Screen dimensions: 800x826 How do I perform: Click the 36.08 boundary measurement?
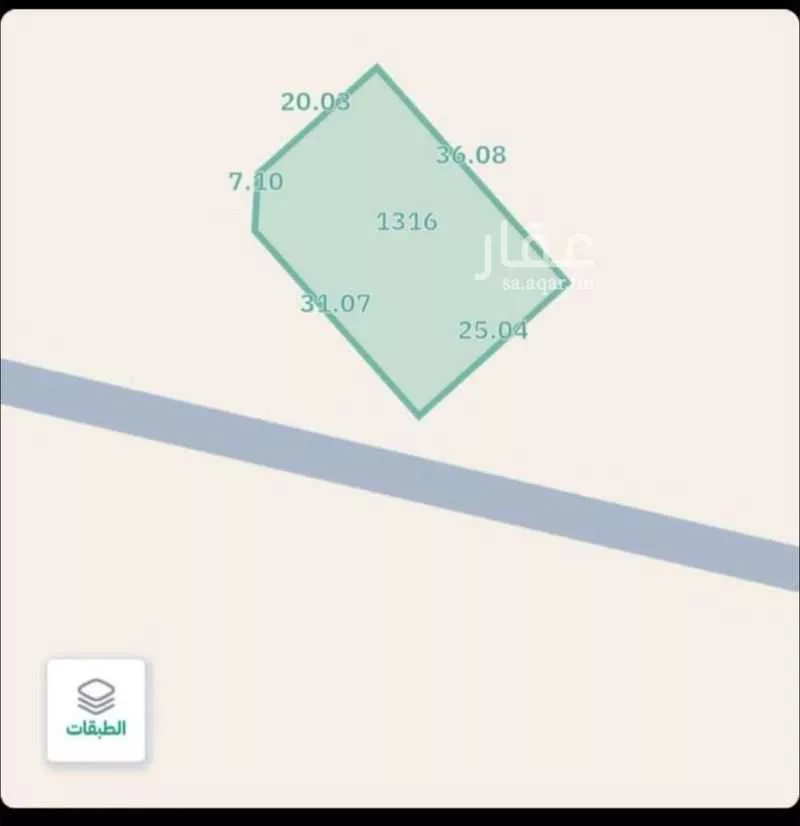471,156
